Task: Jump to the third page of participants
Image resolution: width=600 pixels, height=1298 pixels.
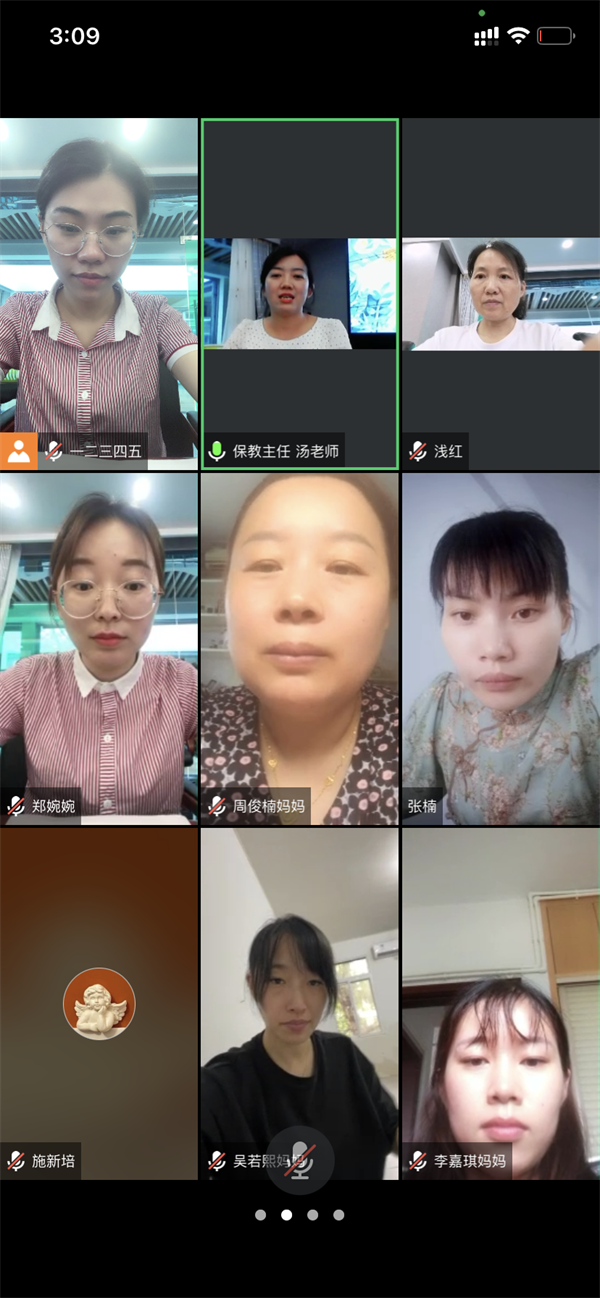Action: [313, 1215]
